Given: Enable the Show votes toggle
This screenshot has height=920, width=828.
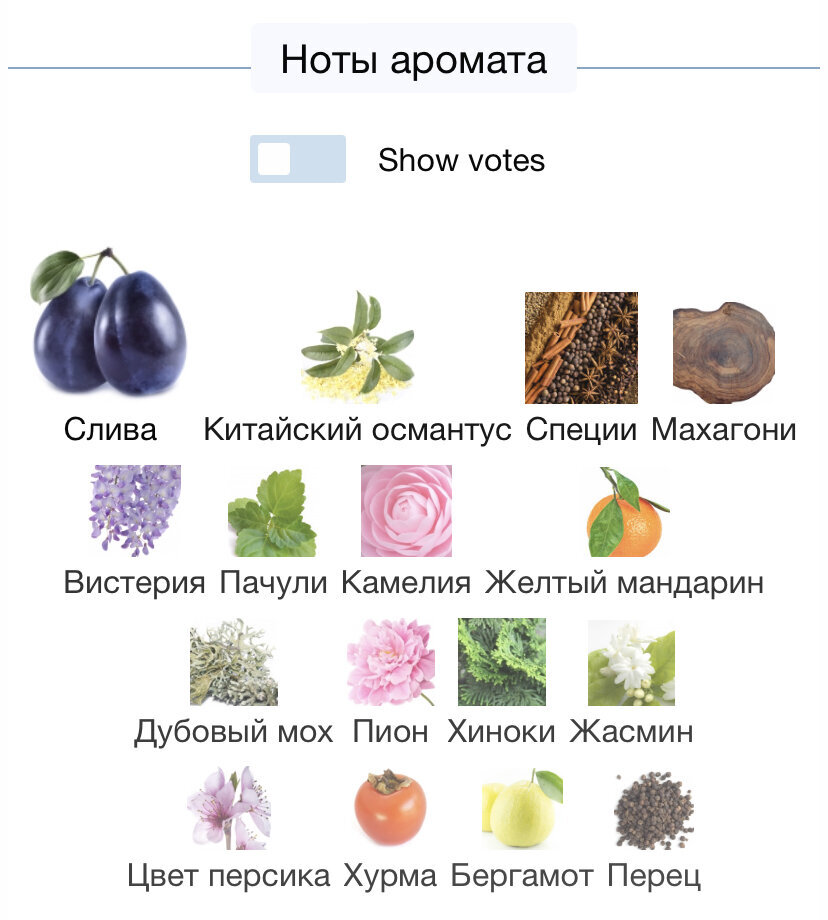Looking at the screenshot, I should pos(297,160).
